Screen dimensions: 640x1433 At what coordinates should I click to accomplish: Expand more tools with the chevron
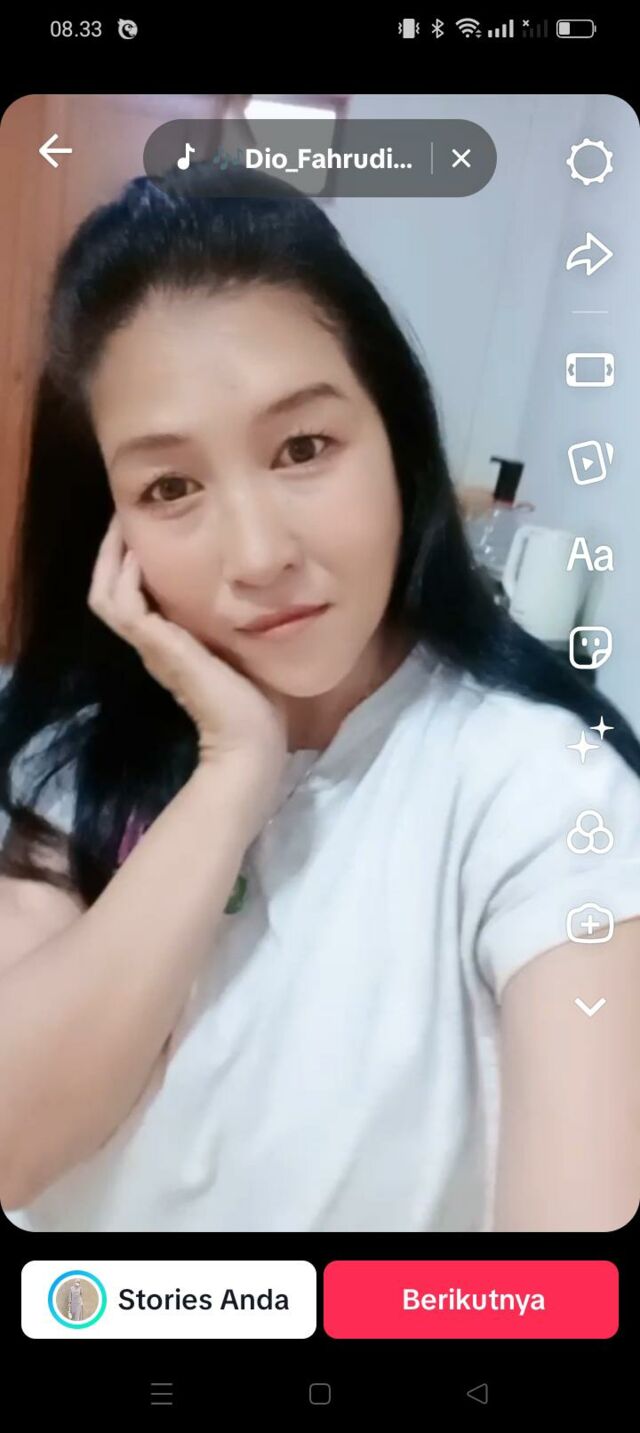point(589,1007)
